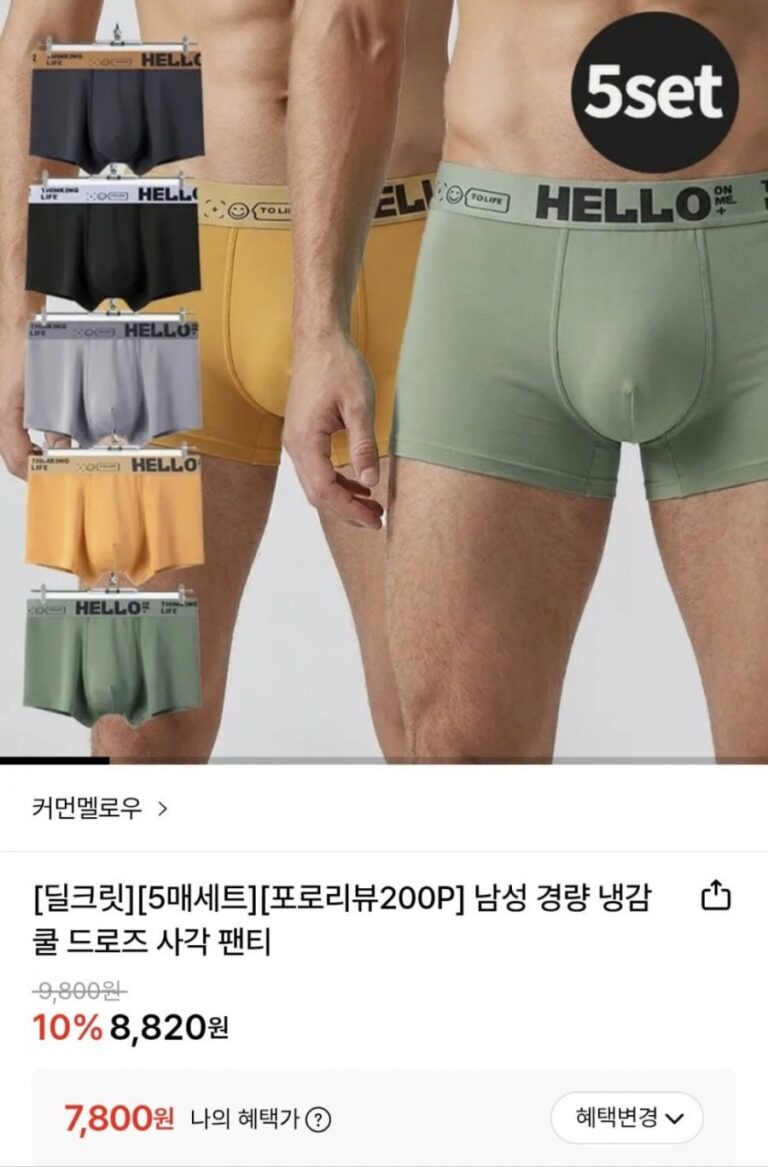Open the 커먼멜로우 brand store link
The width and height of the screenshot is (768, 1167).
[x=100, y=808]
